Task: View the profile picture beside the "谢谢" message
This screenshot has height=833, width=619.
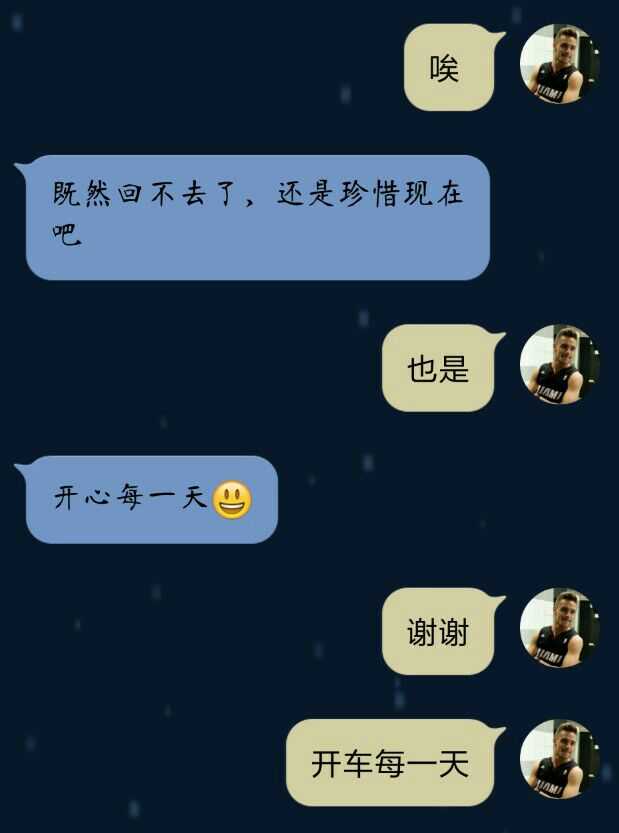Action: pos(559,629)
